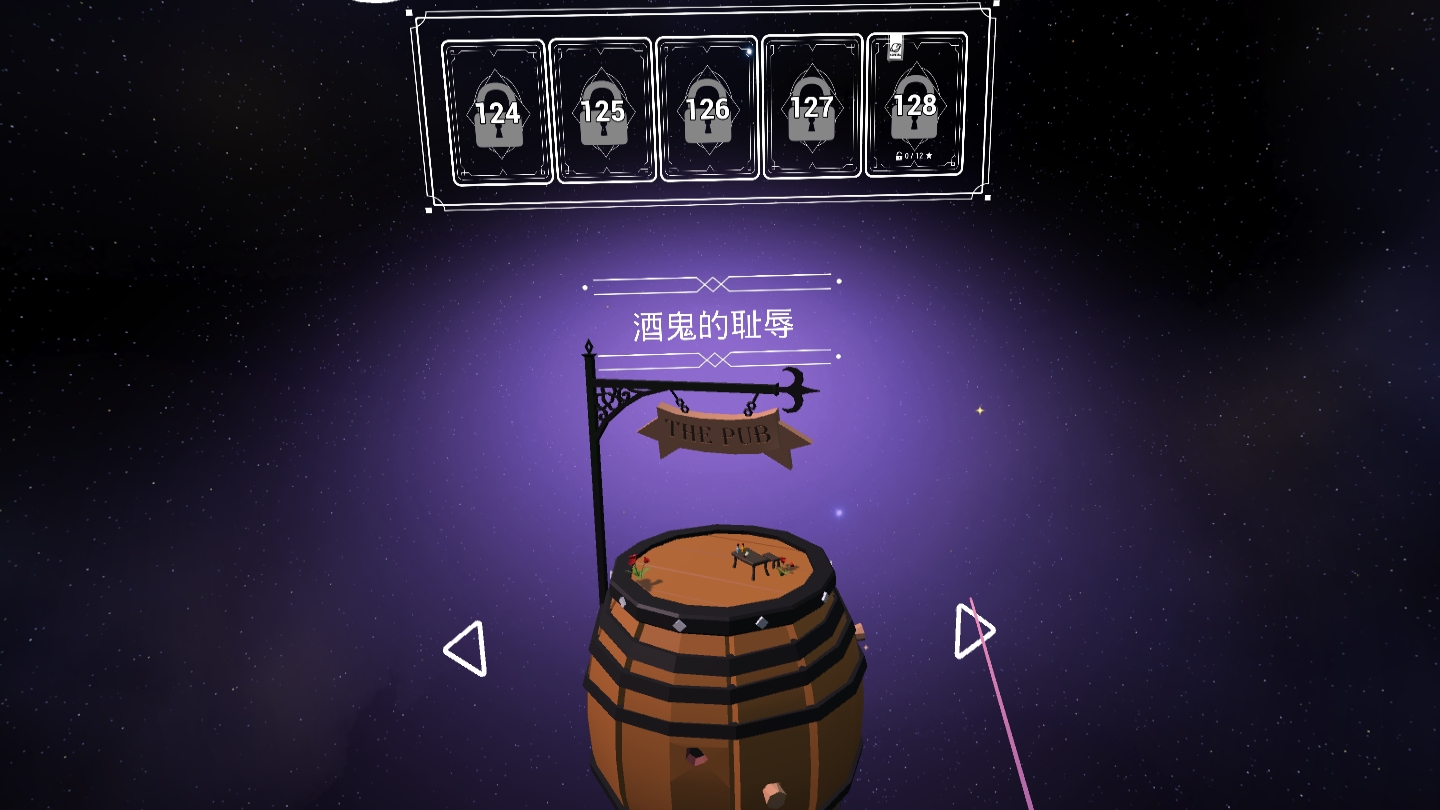Open locked level card 127
Screen dimensions: 1440x810
(811, 106)
